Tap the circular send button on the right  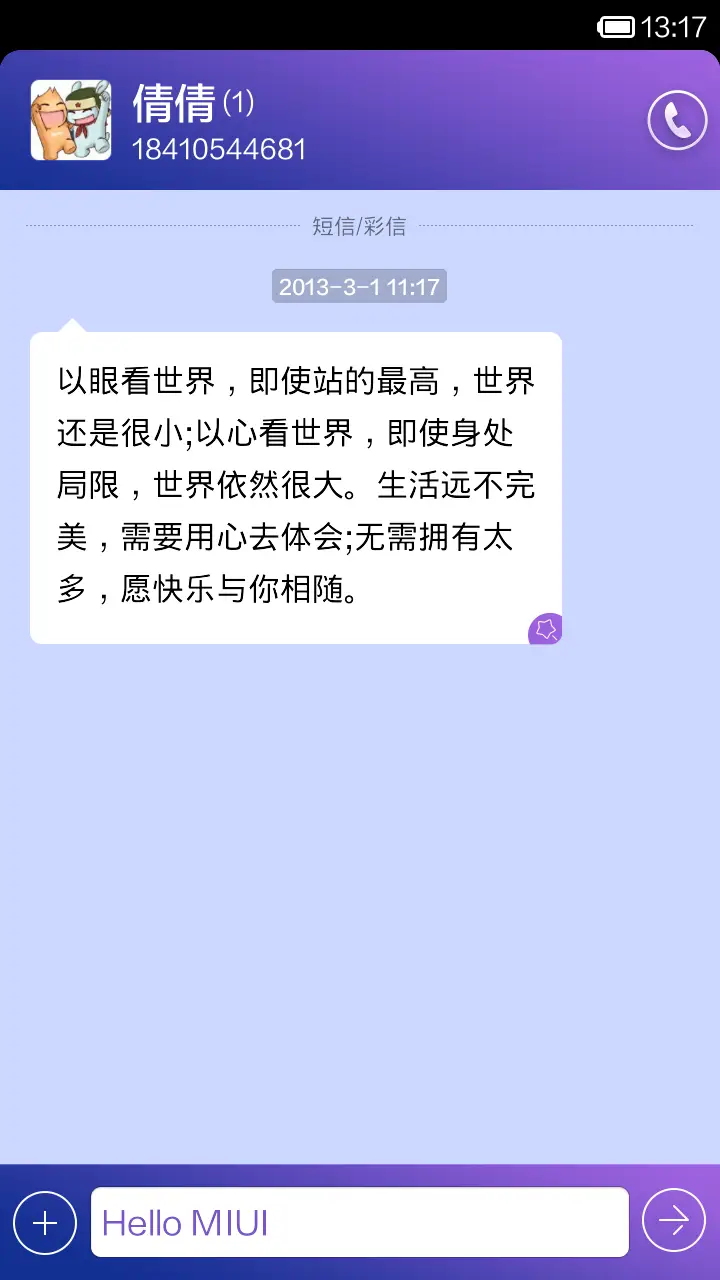pyautogui.click(x=675, y=1221)
